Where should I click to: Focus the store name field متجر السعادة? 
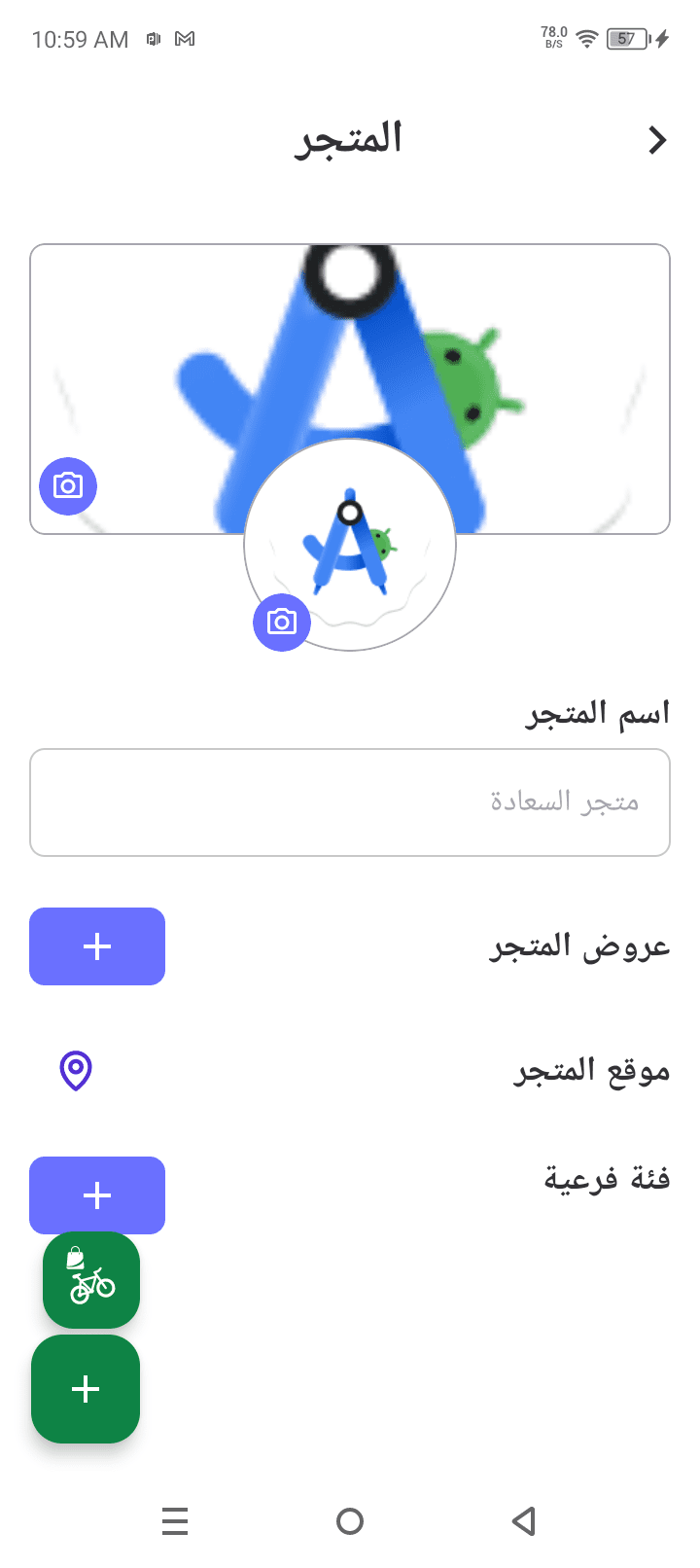(x=350, y=802)
